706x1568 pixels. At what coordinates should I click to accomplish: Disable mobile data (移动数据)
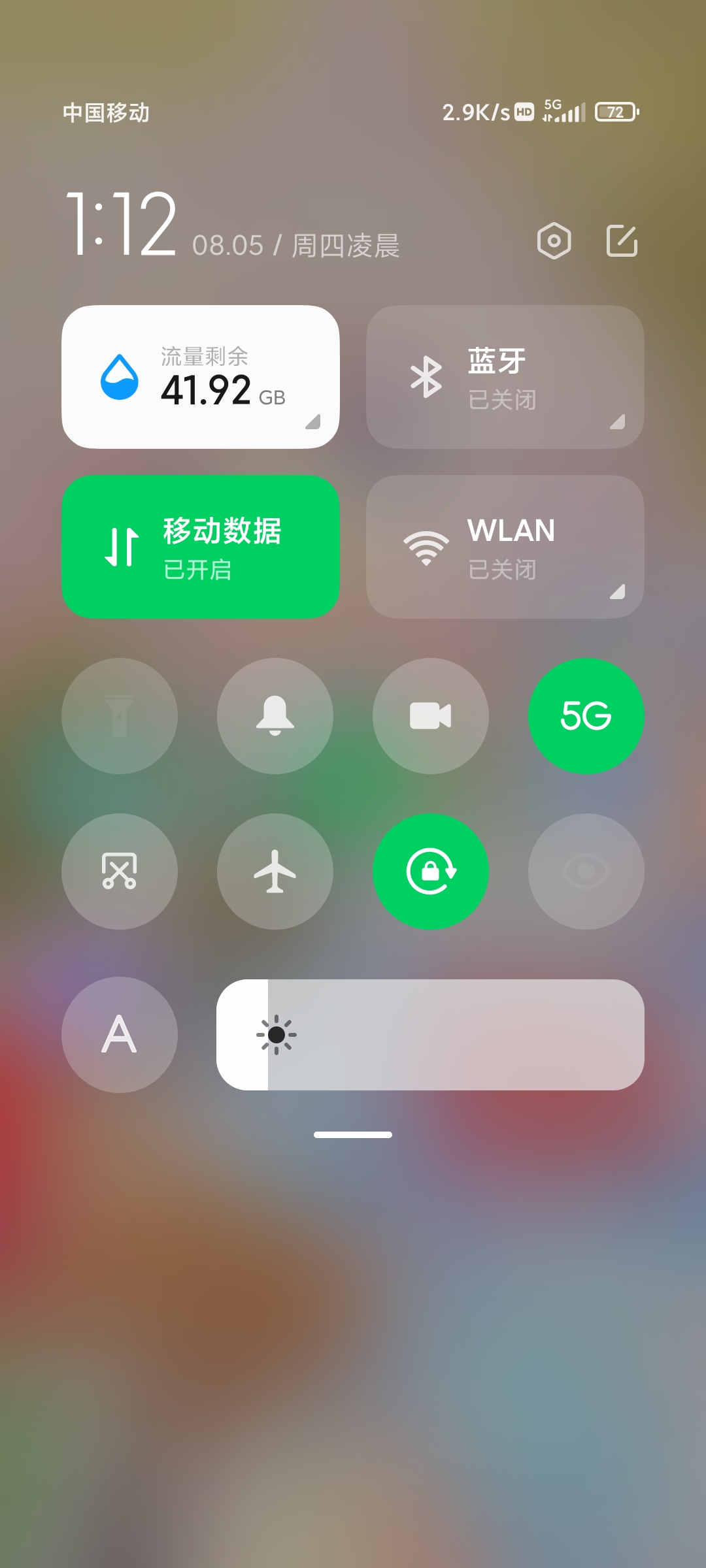(201, 547)
